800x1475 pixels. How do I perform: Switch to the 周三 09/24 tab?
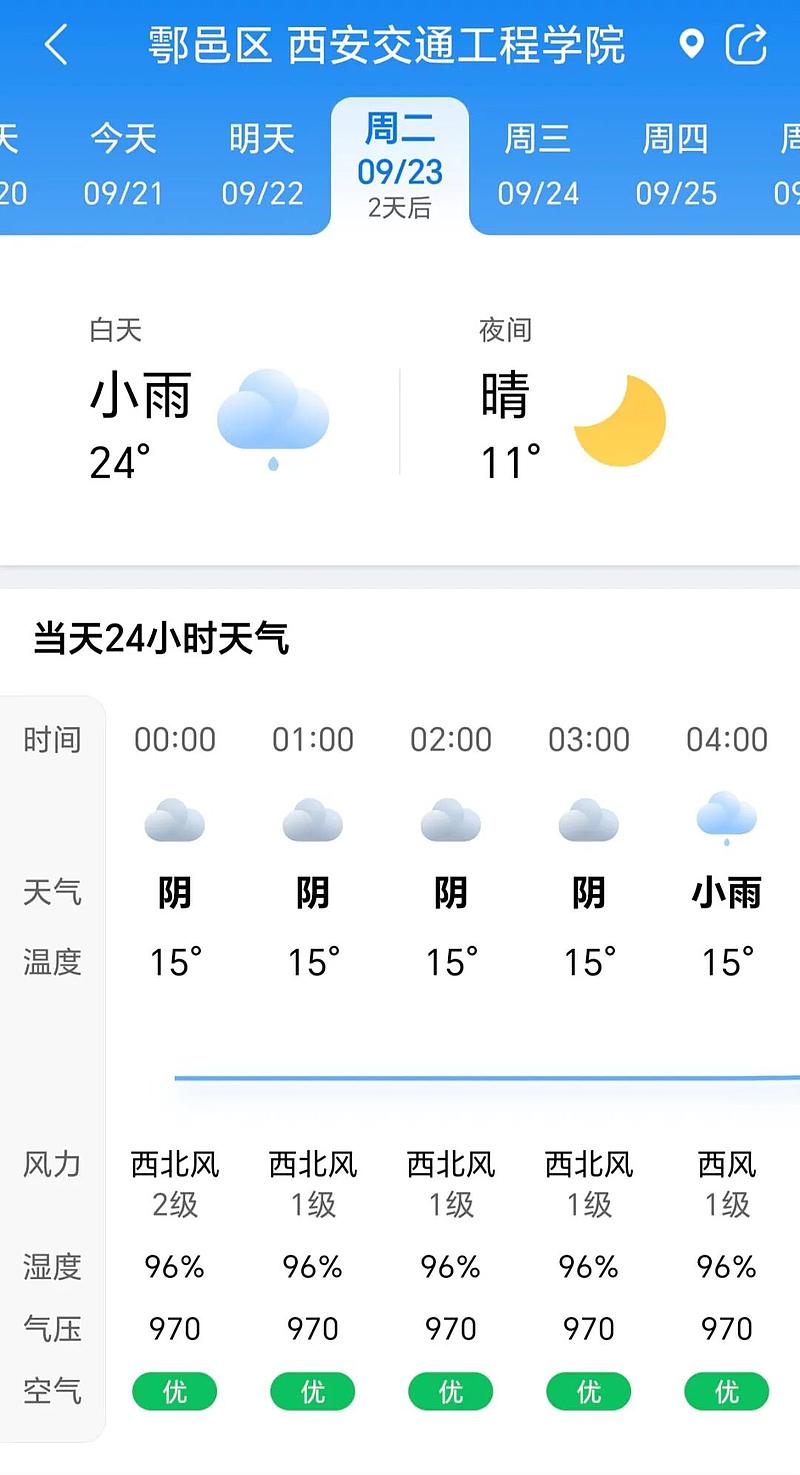click(x=538, y=165)
